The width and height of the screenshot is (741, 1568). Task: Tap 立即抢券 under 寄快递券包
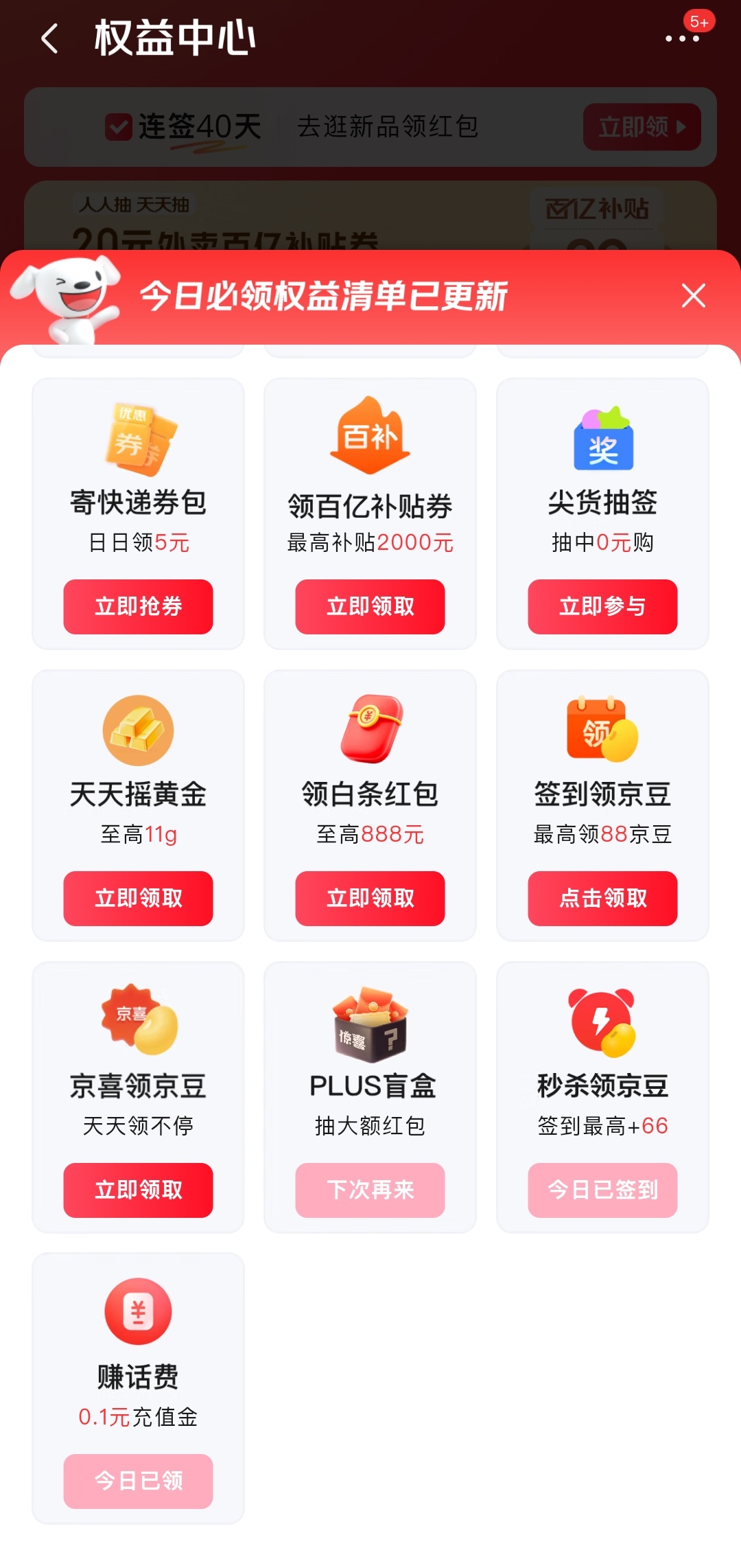(138, 607)
